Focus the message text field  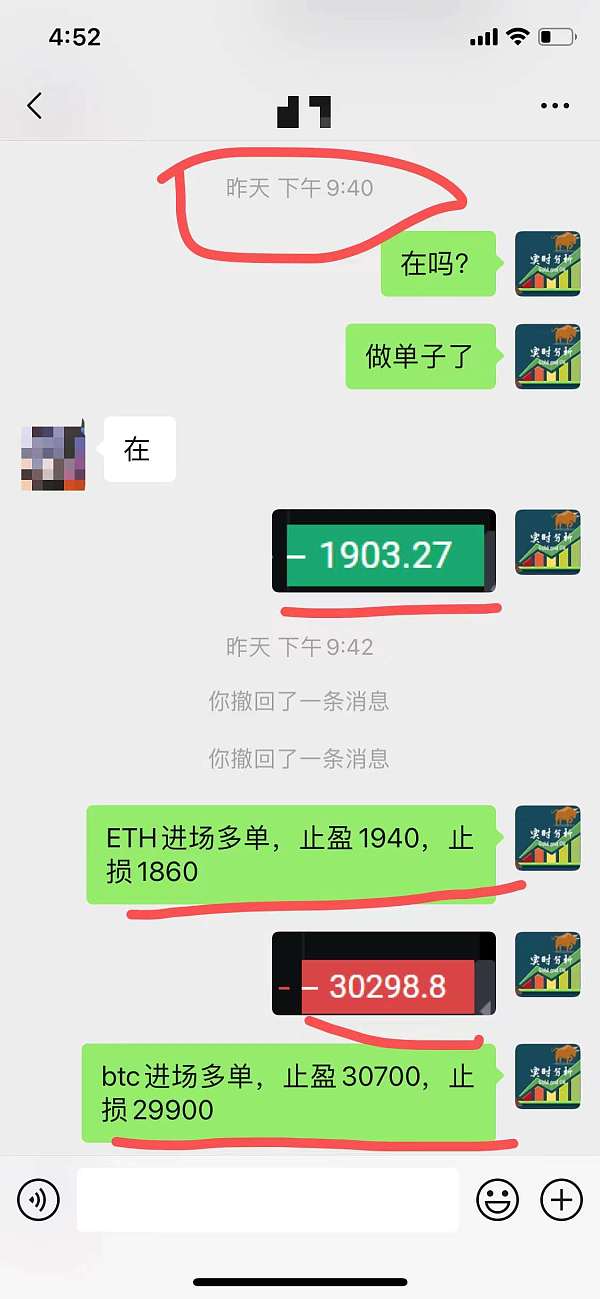pos(267,1199)
